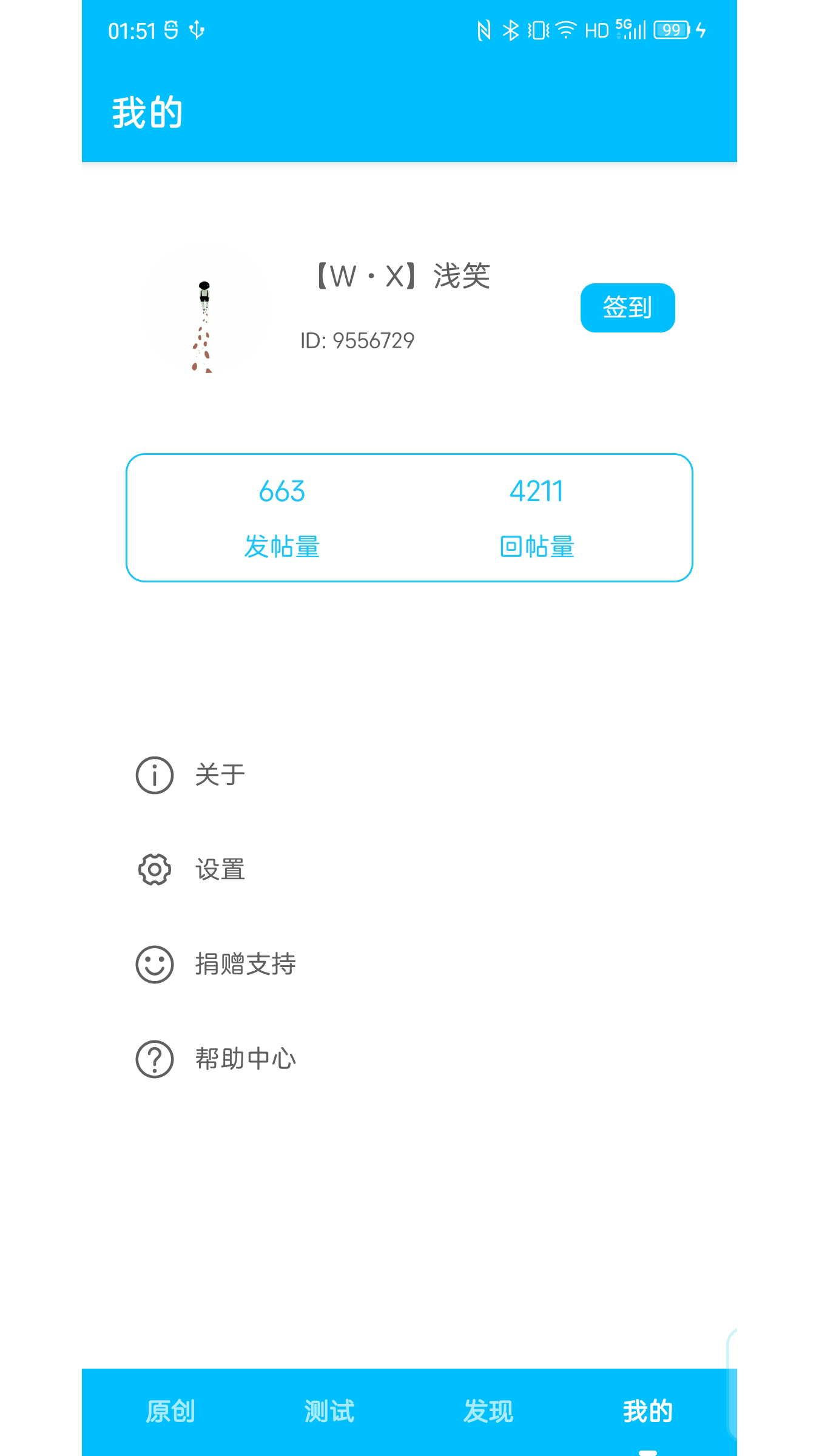The image size is (819, 1456).
Task: Switch to the 测试 tab
Action: [x=329, y=1411]
